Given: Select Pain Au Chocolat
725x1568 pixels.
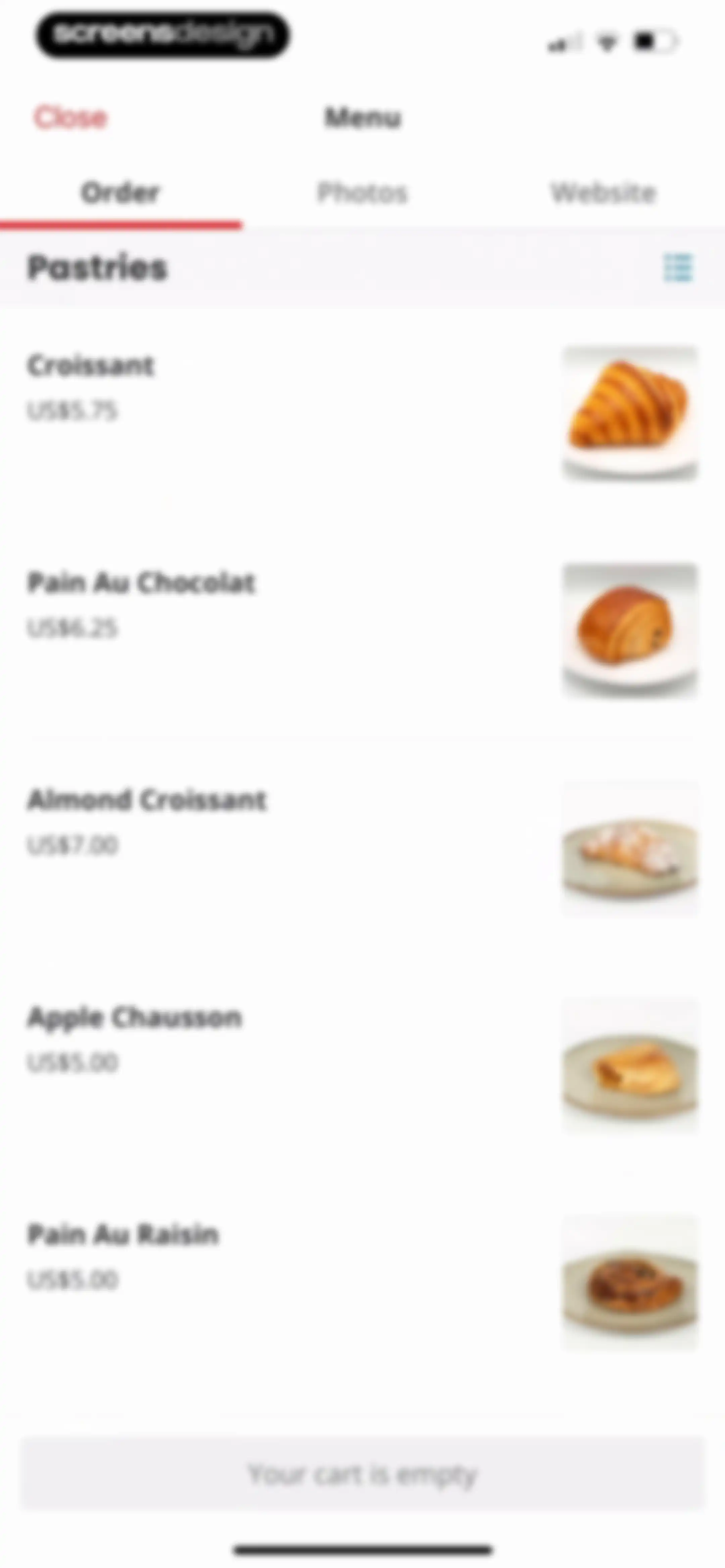Looking at the screenshot, I should pyautogui.click(x=362, y=630).
